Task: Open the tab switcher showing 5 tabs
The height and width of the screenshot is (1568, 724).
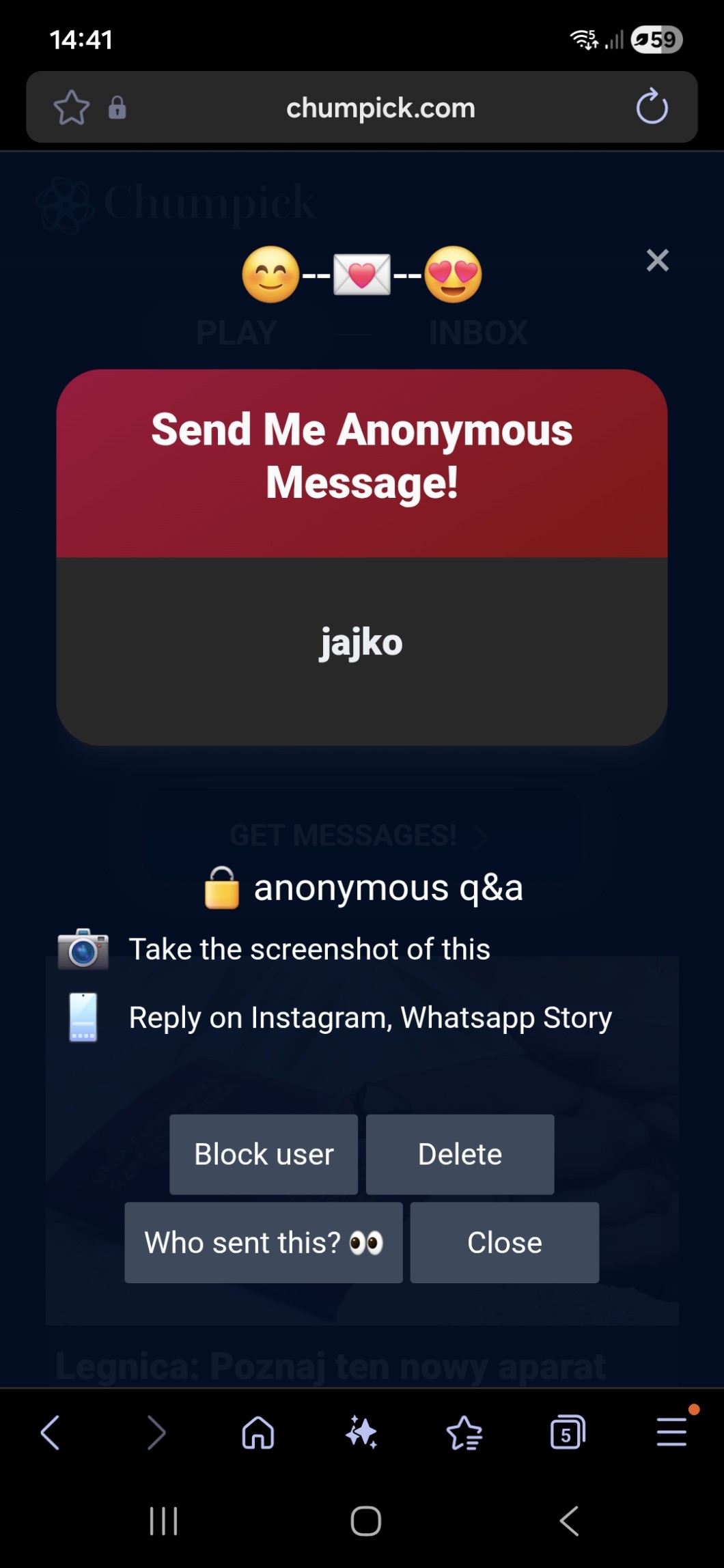Action: pos(568,1432)
